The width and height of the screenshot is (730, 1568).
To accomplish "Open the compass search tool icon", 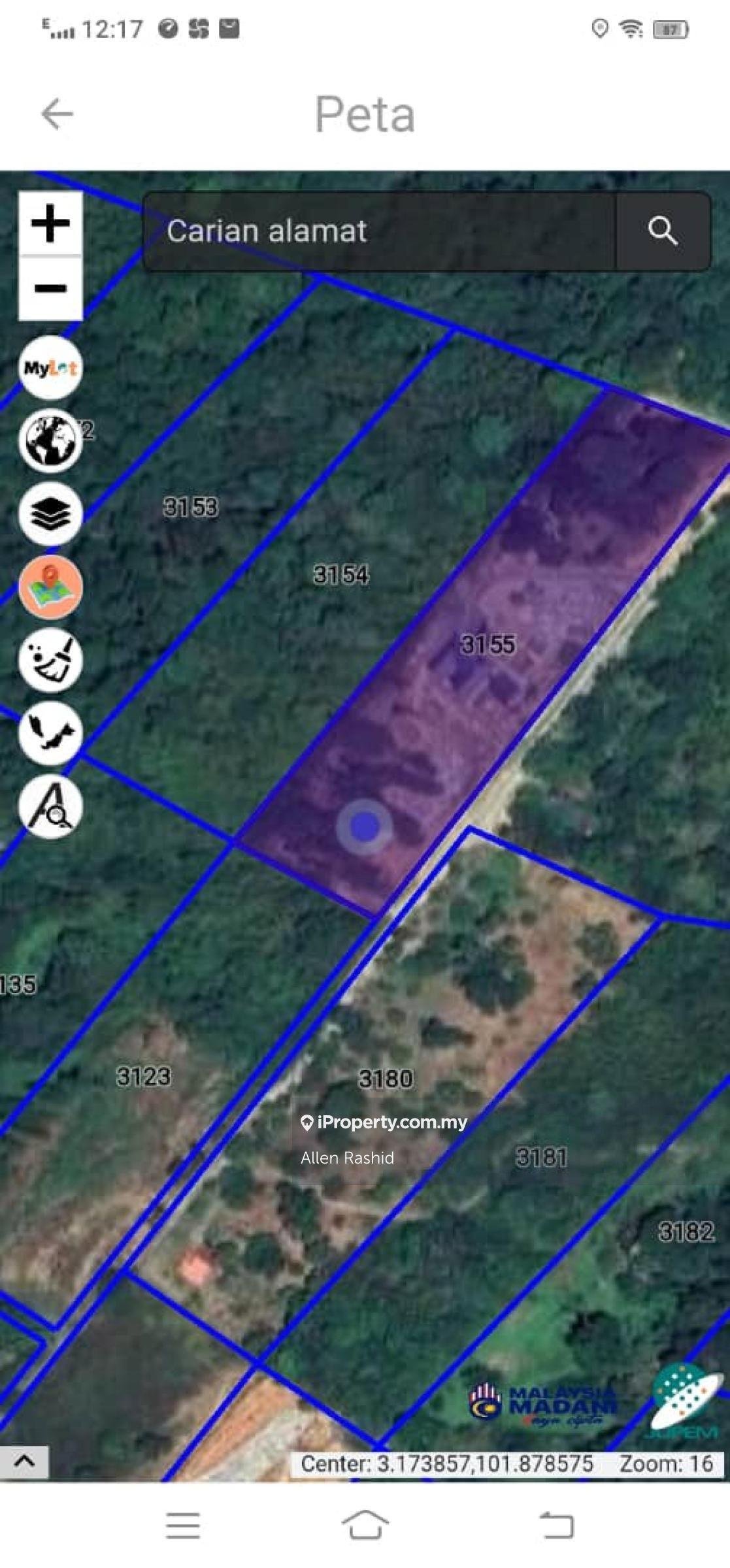I will pos(50,806).
